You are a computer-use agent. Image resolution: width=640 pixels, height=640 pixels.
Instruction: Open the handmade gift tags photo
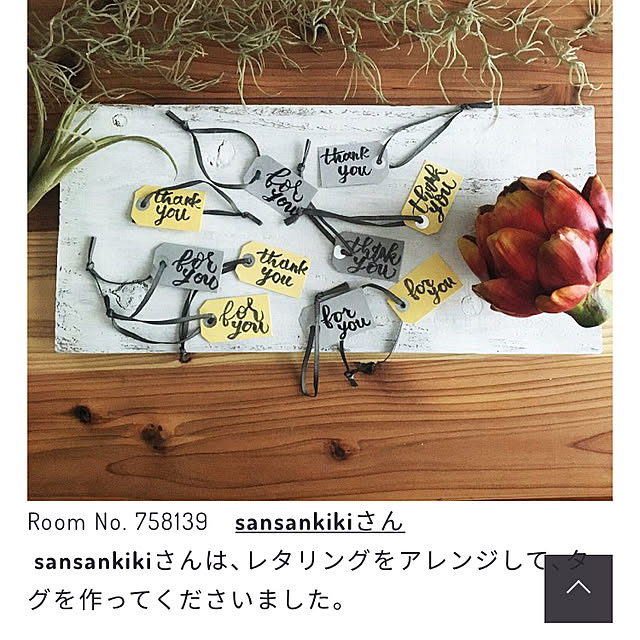(319, 250)
